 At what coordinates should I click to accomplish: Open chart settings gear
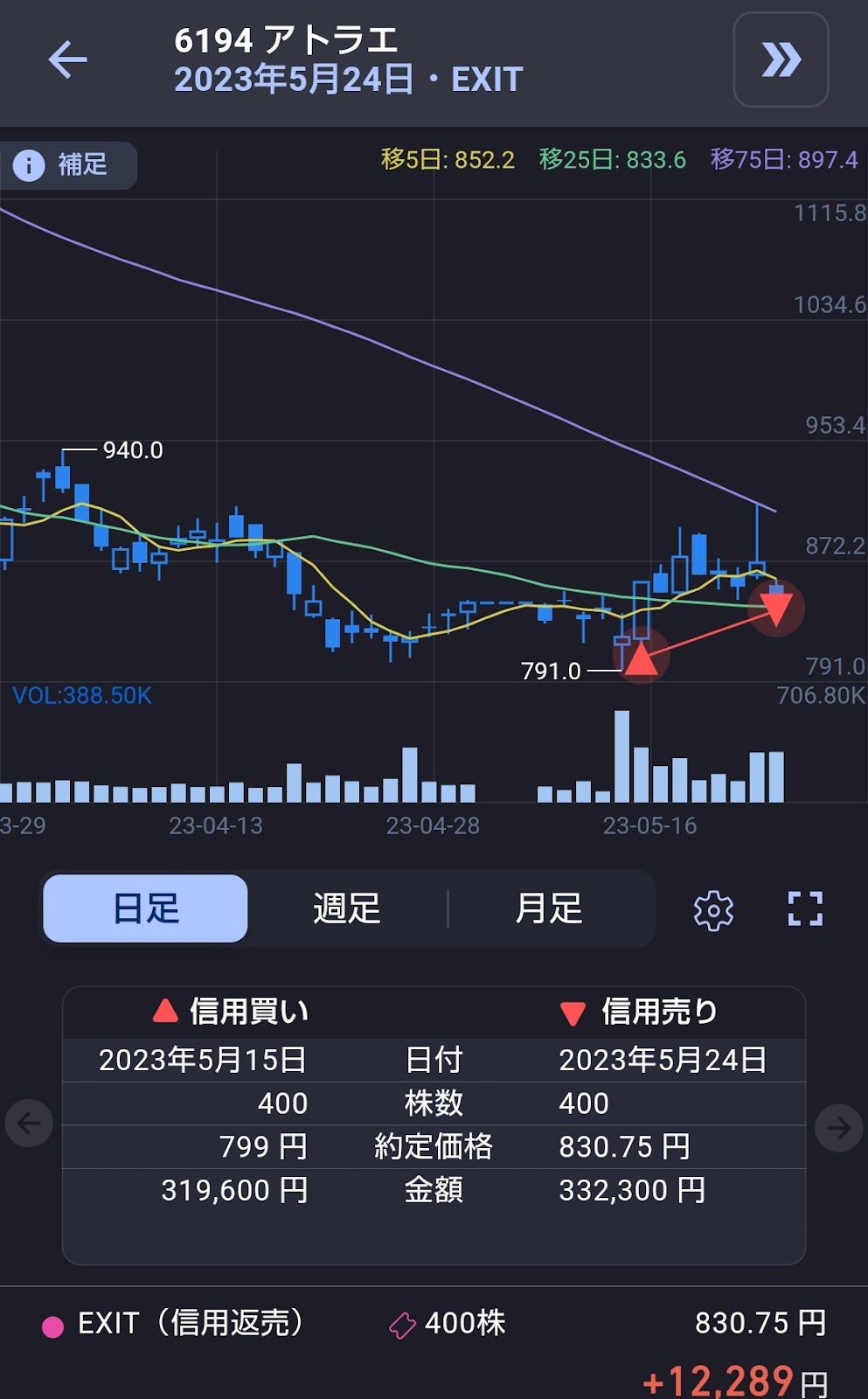point(713,910)
